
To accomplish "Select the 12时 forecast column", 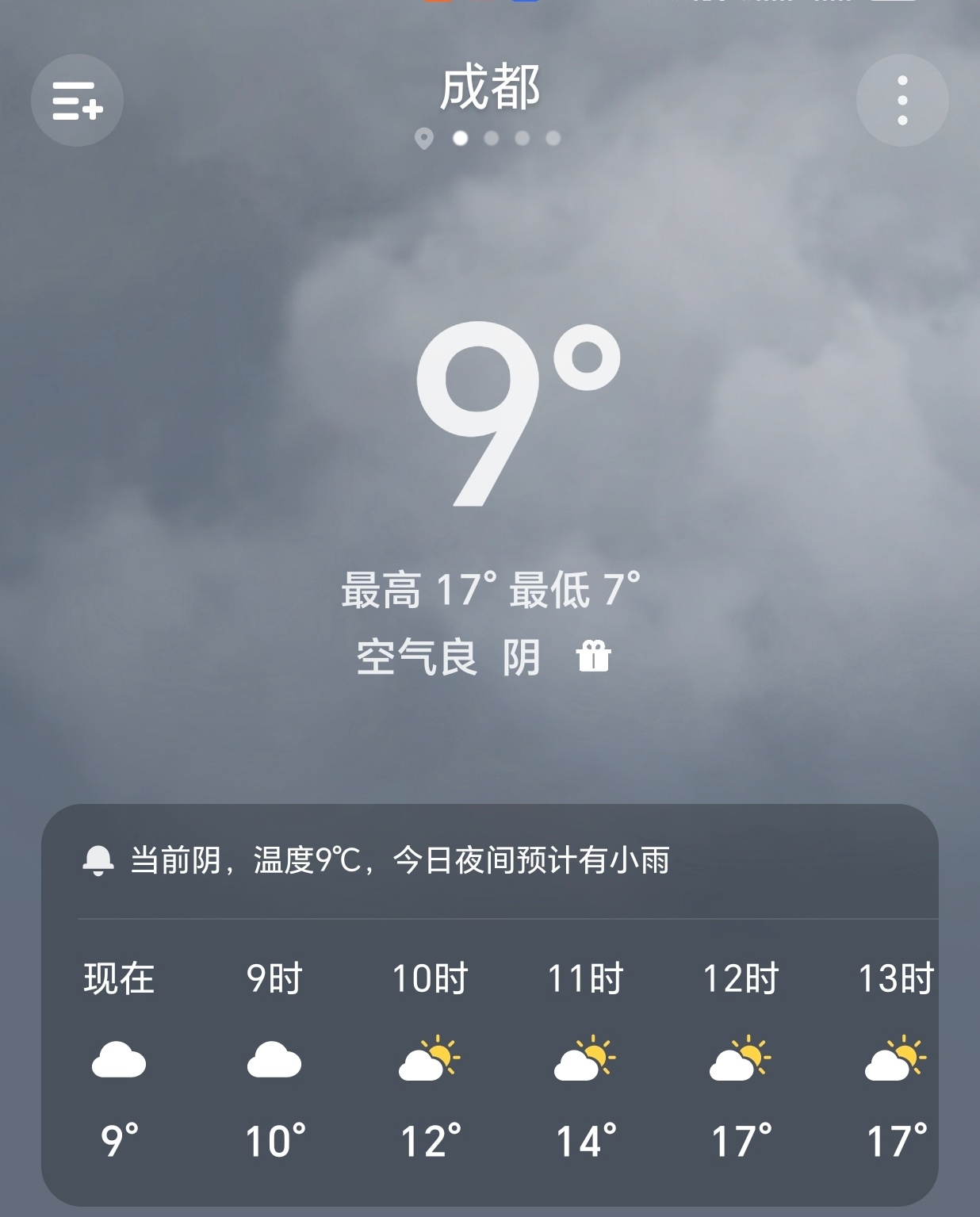I will (741, 1060).
